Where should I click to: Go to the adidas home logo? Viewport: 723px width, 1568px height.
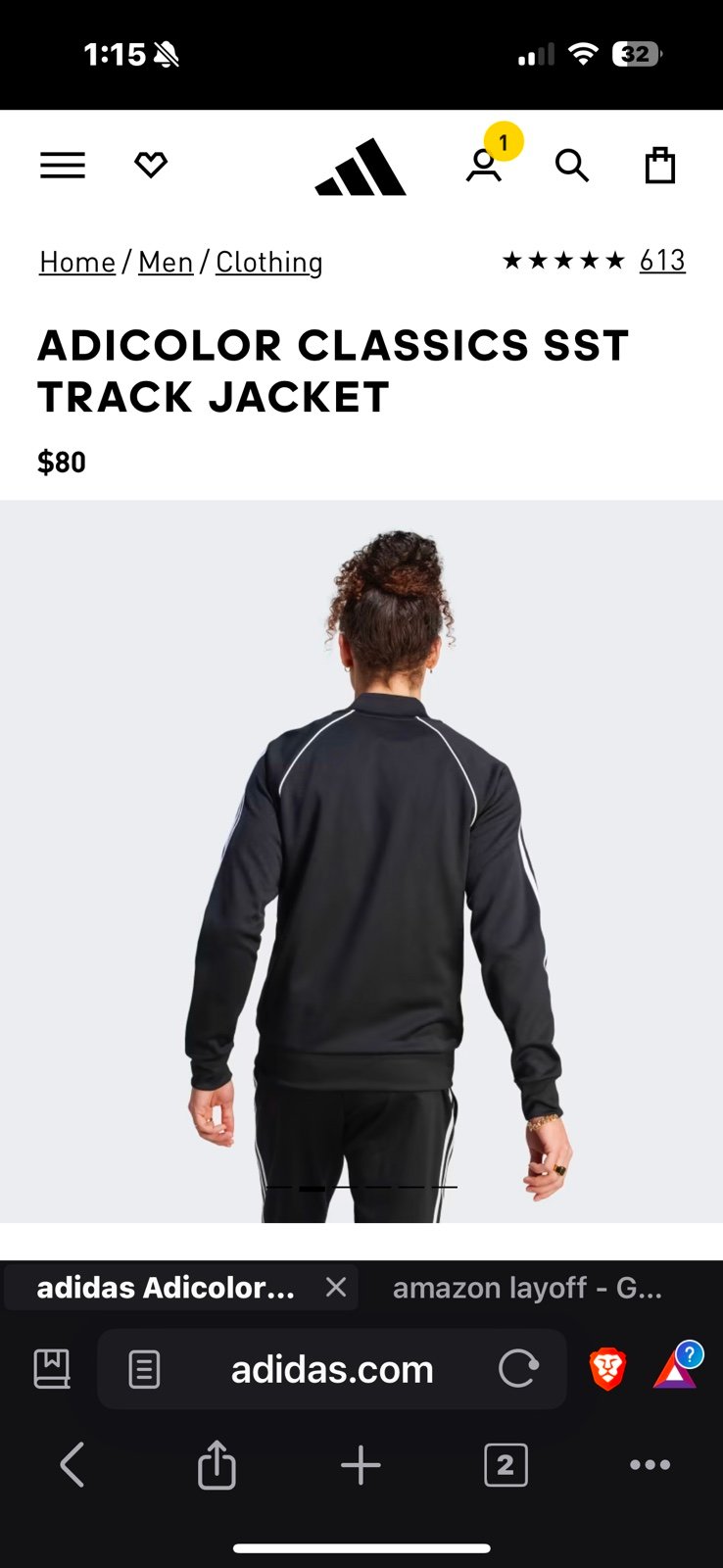pos(361,168)
